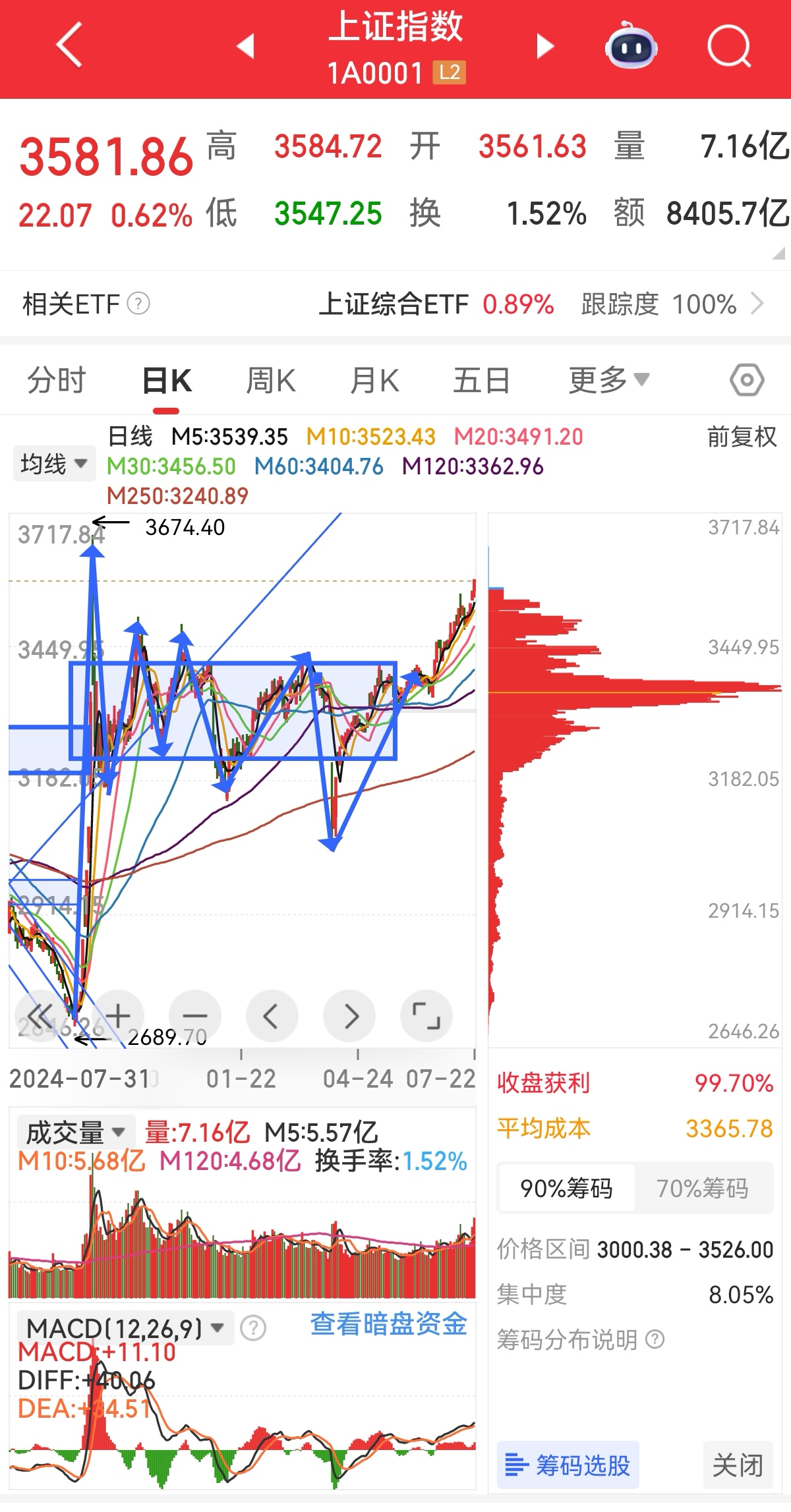Open the 均线 dropdown

tap(53, 464)
